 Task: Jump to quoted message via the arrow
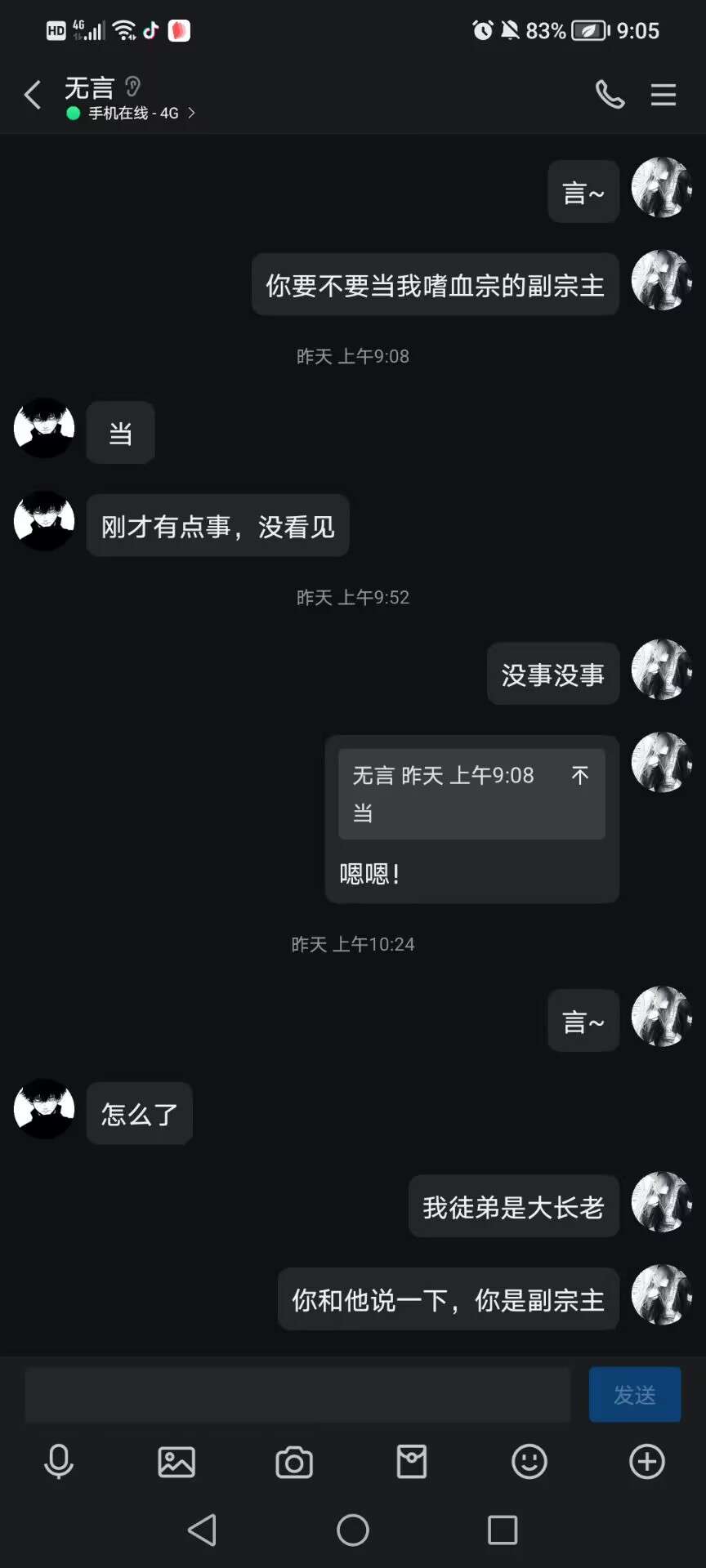tap(580, 775)
